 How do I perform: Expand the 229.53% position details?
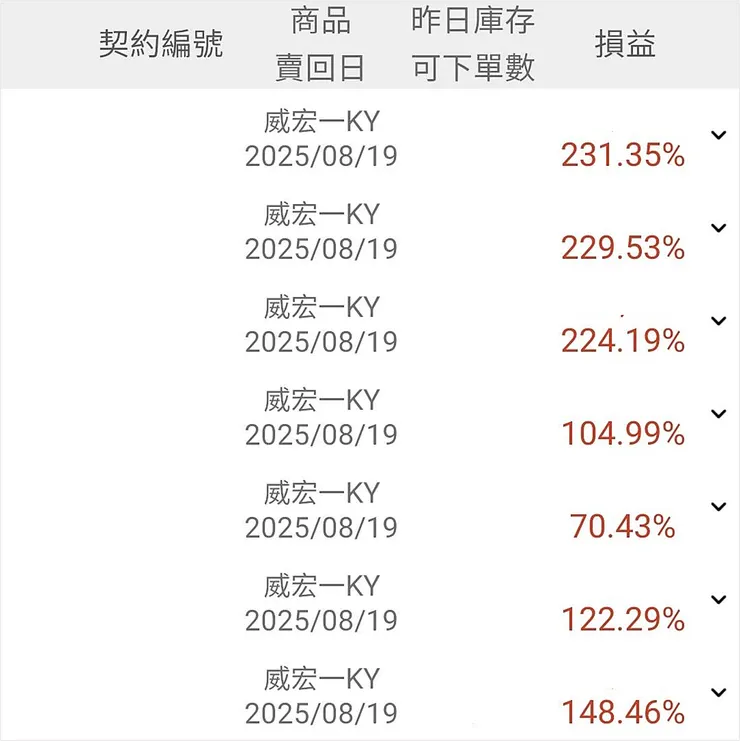(x=718, y=228)
